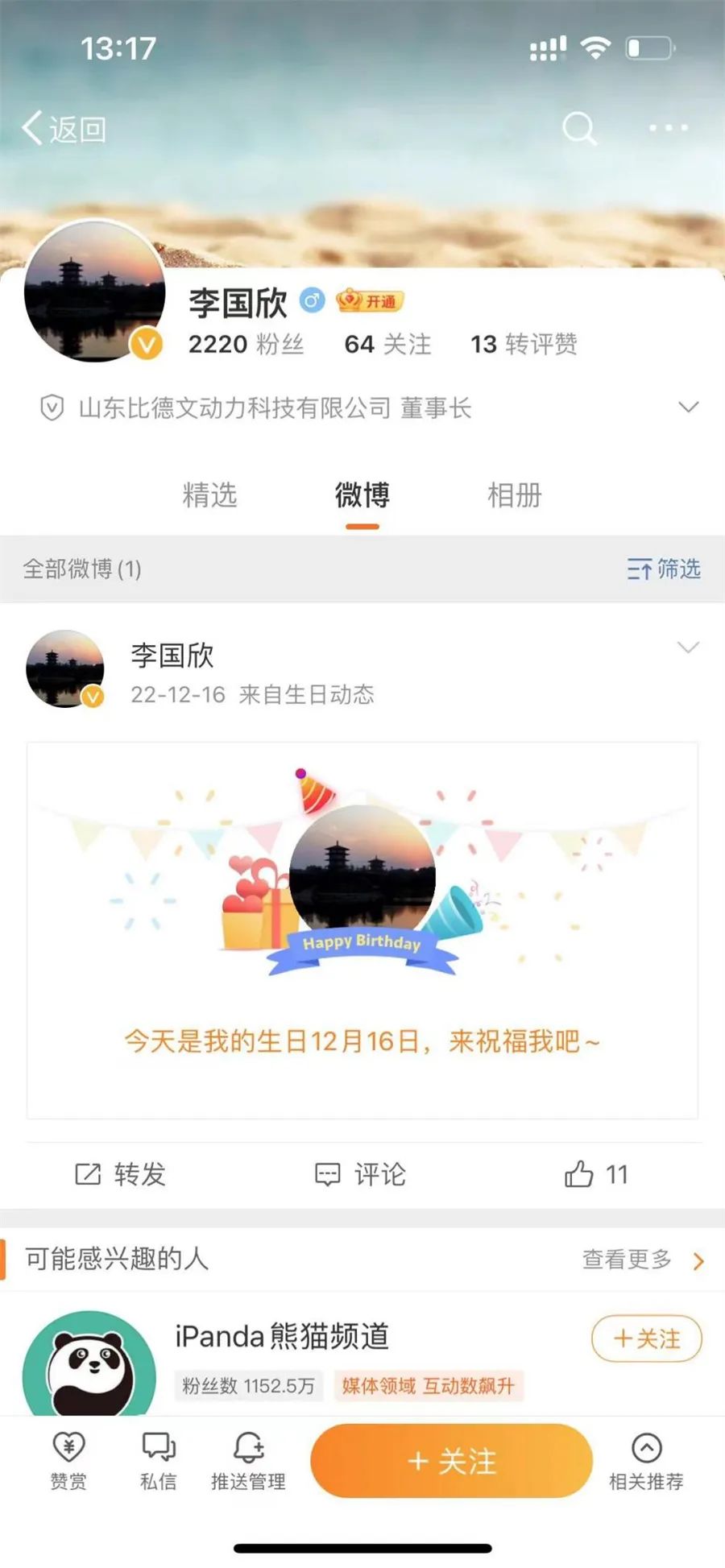The height and width of the screenshot is (1568, 725).
Task: Switch to the 精选 tab
Action: pos(209,495)
